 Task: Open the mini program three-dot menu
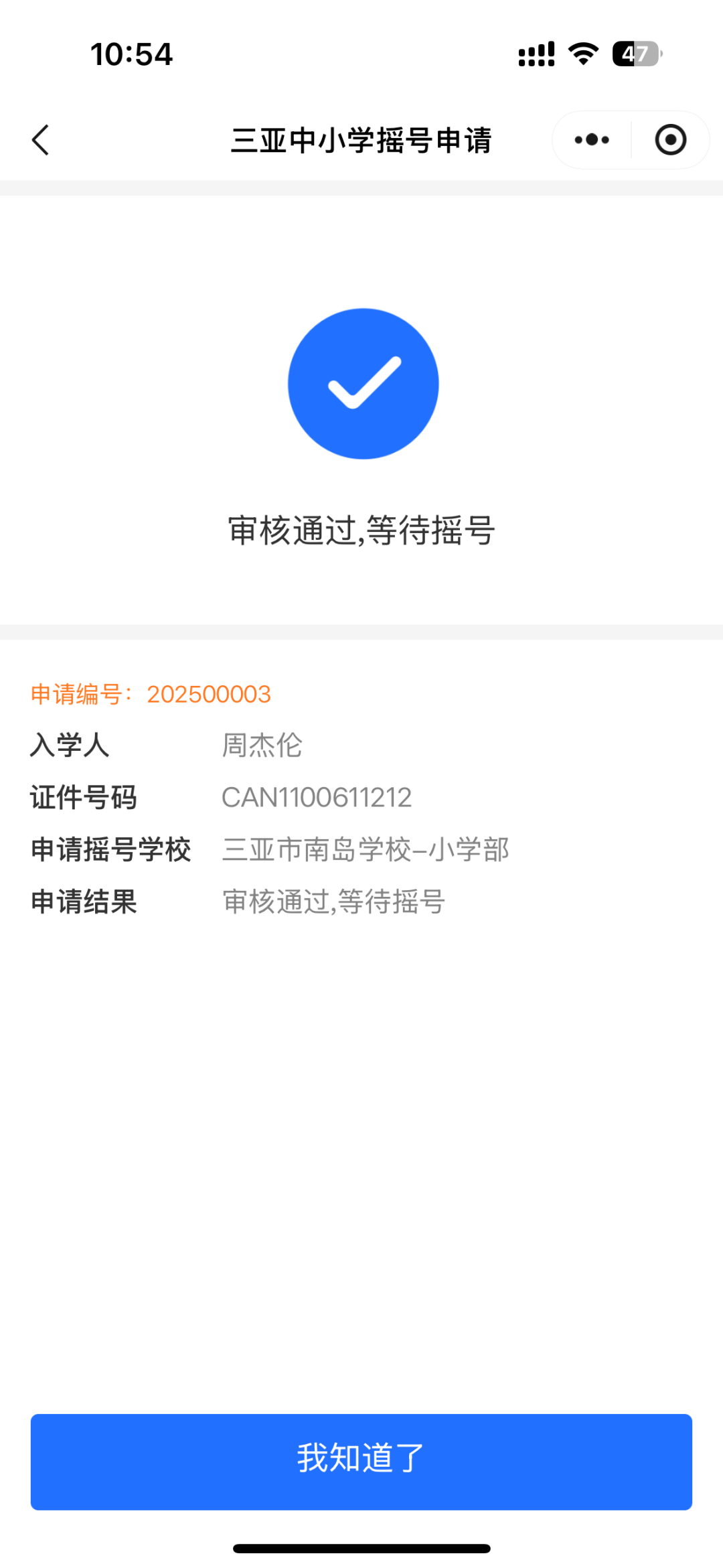coord(592,140)
